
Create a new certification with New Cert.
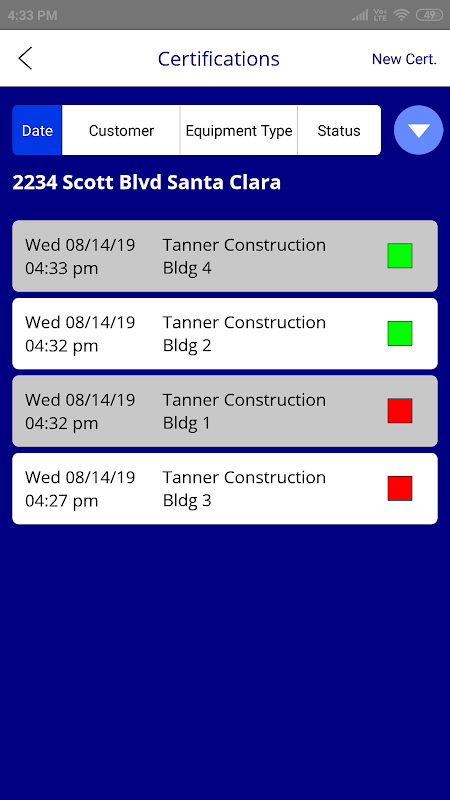click(404, 59)
